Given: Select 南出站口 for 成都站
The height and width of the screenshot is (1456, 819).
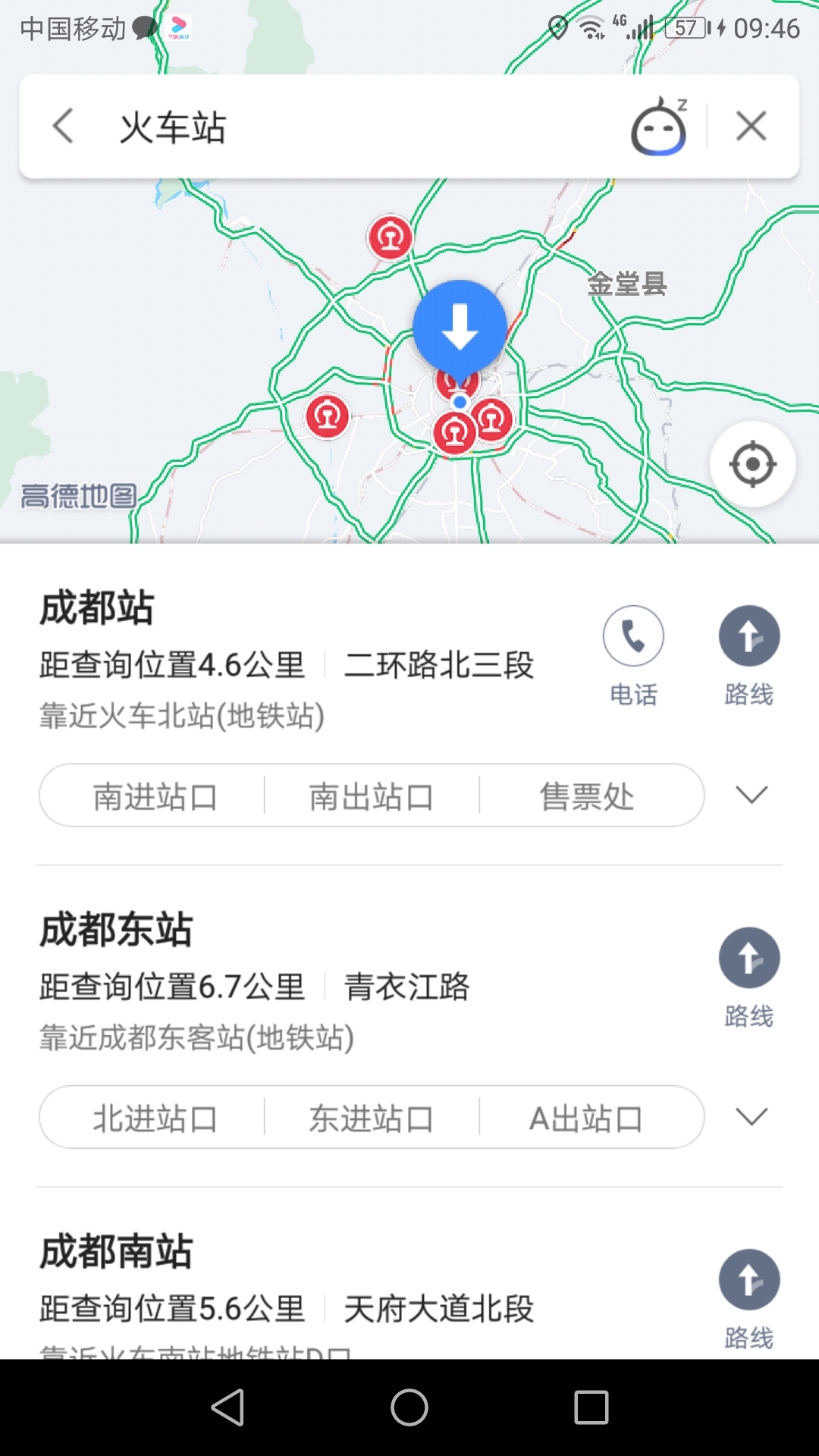Looking at the screenshot, I should click(372, 796).
